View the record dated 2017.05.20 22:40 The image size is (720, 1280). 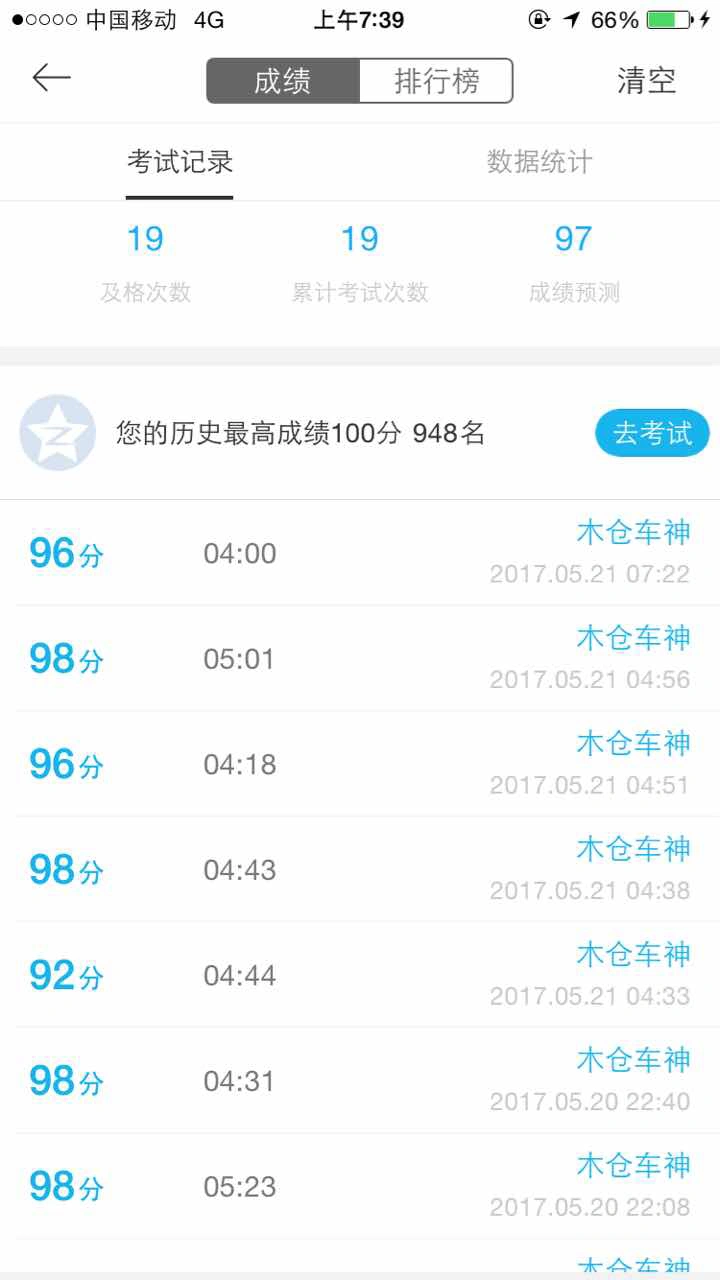[360, 1080]
